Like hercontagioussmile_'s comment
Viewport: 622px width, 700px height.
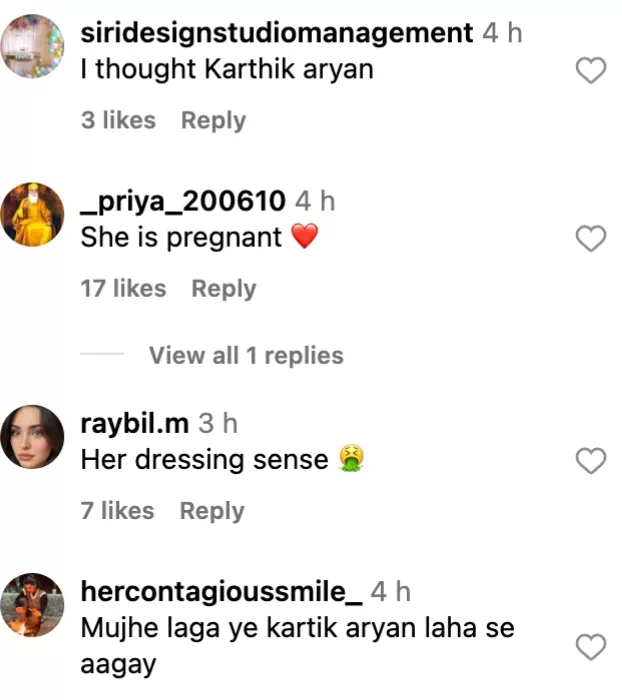click(592, 647)
